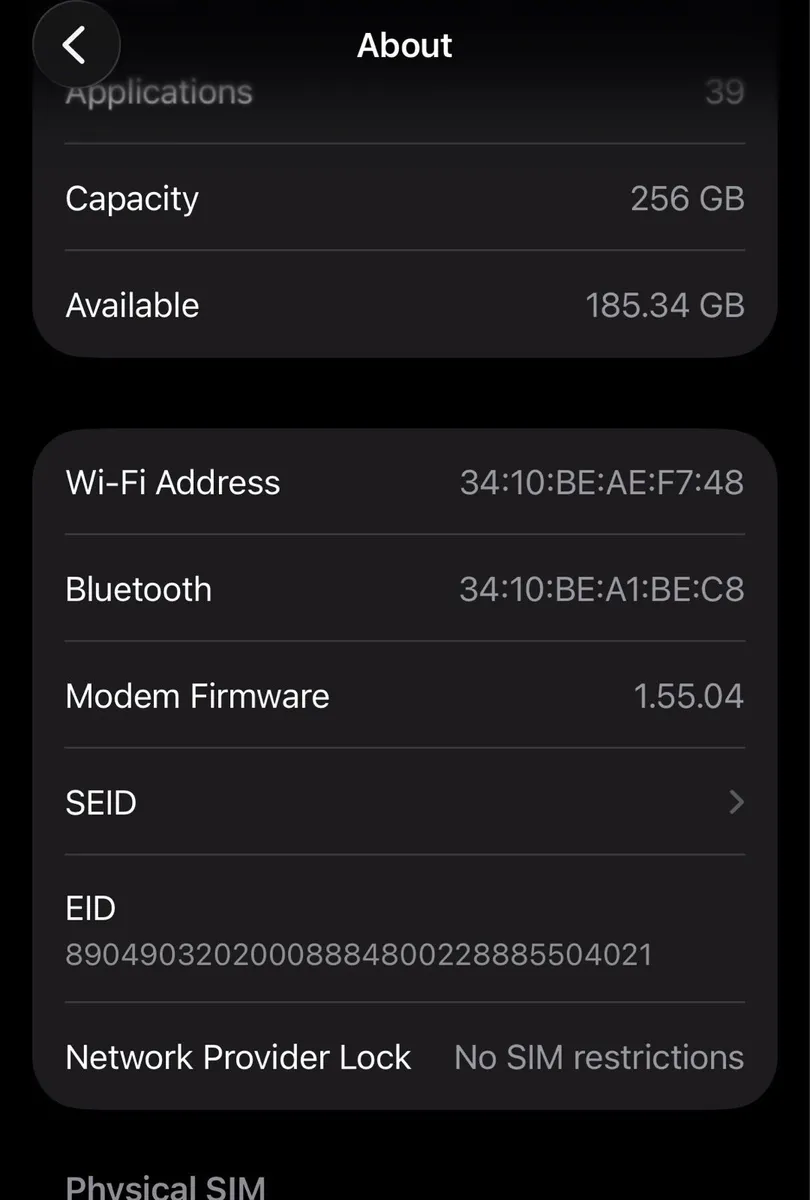Tap the About title in the header

[x=404, y=45]
